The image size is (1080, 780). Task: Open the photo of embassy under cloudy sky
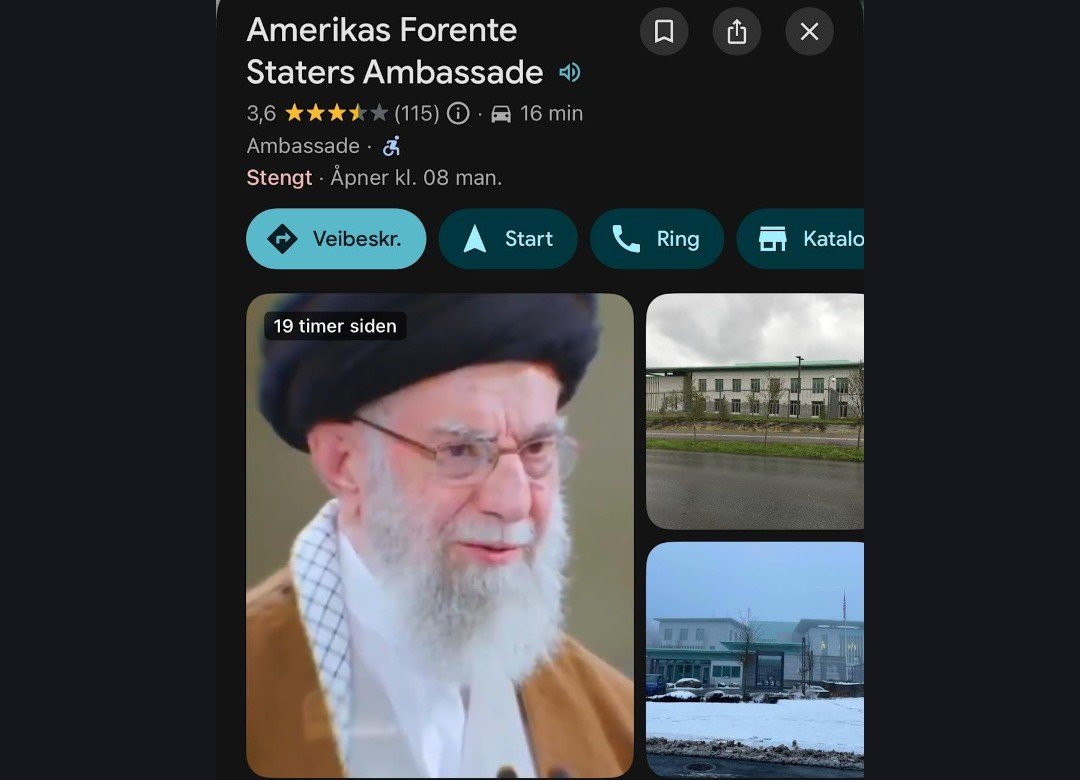coord(755,411)
